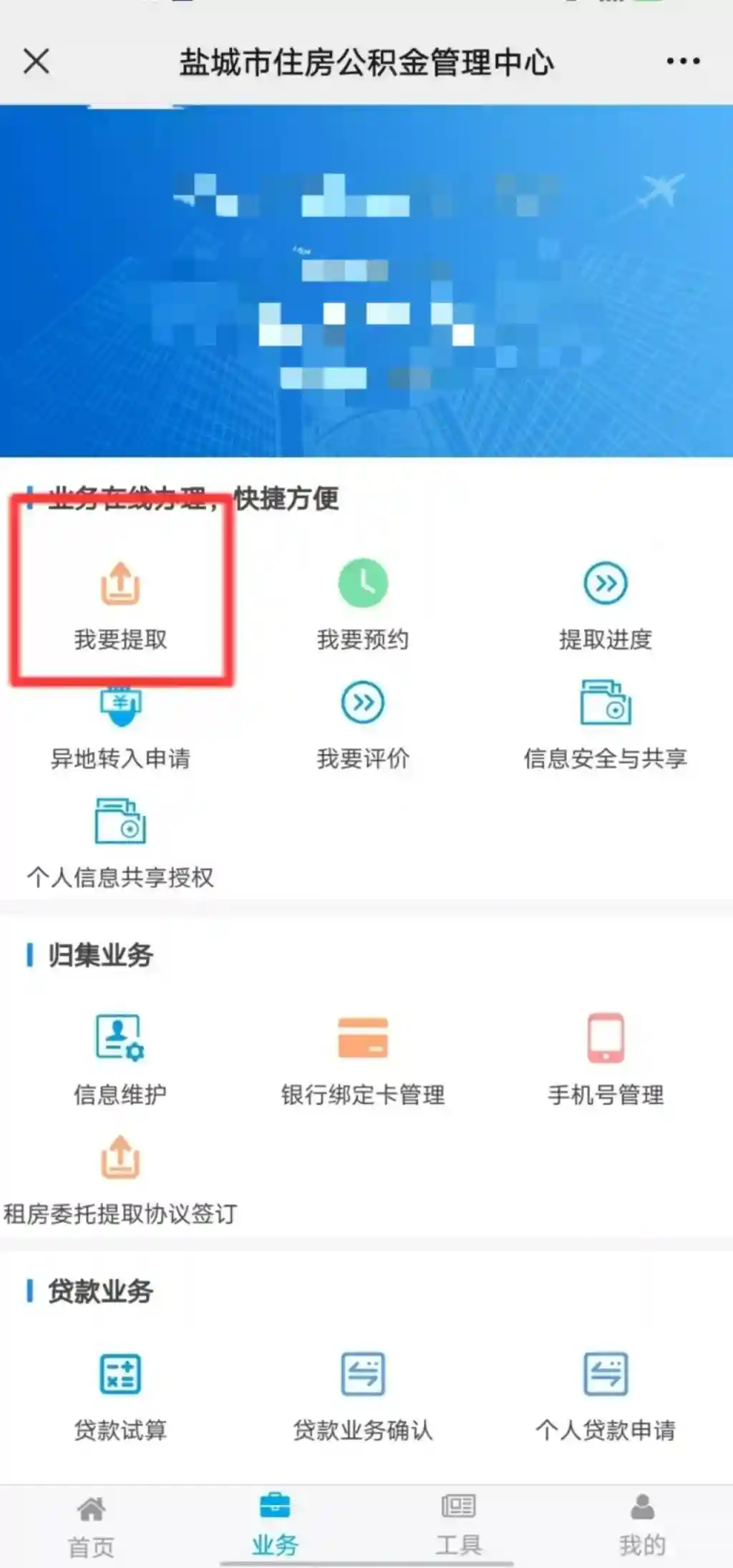Open 个人贷款申请
733x1568 pixels.
pyautogui.click(x=606, y=1396)
